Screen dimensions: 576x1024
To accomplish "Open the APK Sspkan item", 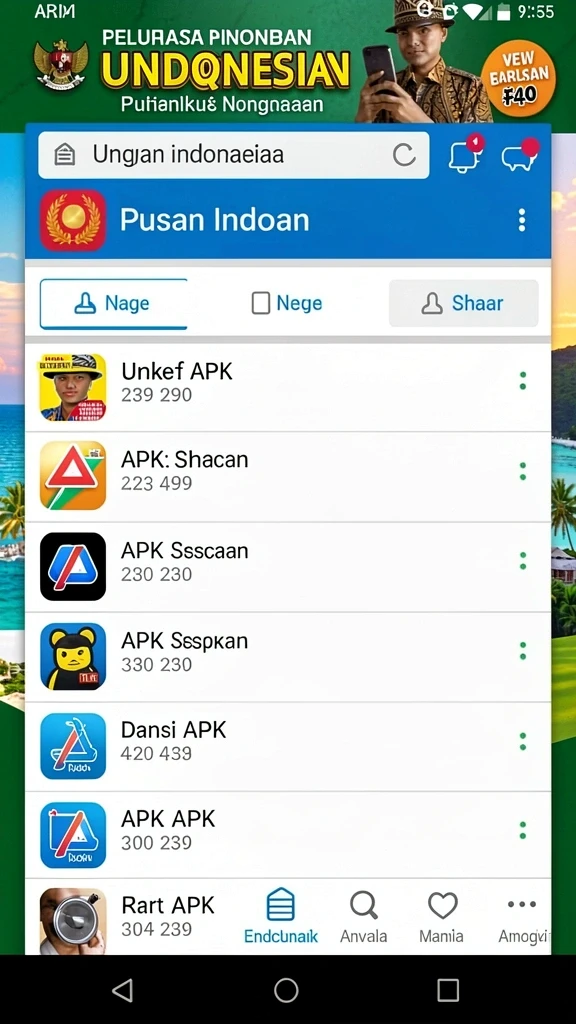I will coord(287,656).
